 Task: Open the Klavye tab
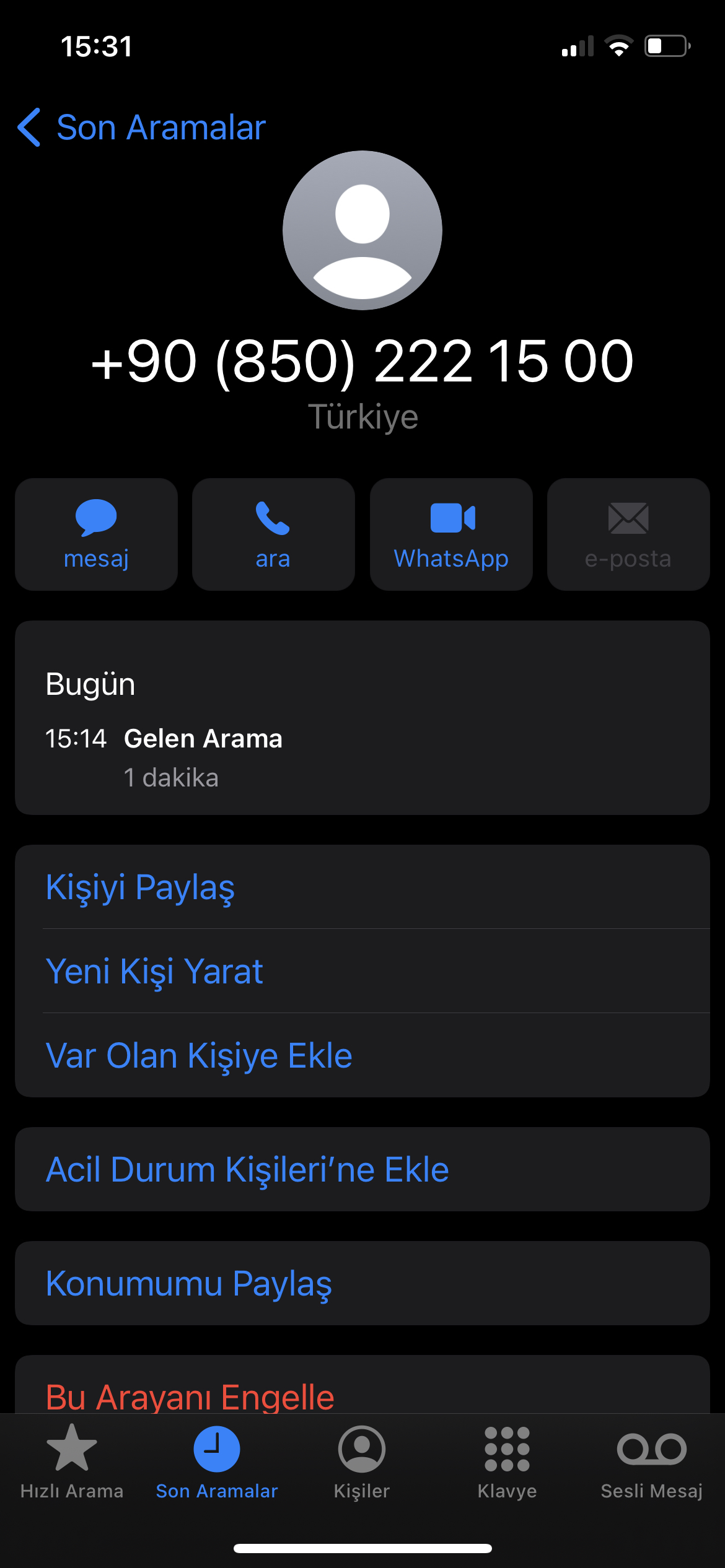point(507,1461)
